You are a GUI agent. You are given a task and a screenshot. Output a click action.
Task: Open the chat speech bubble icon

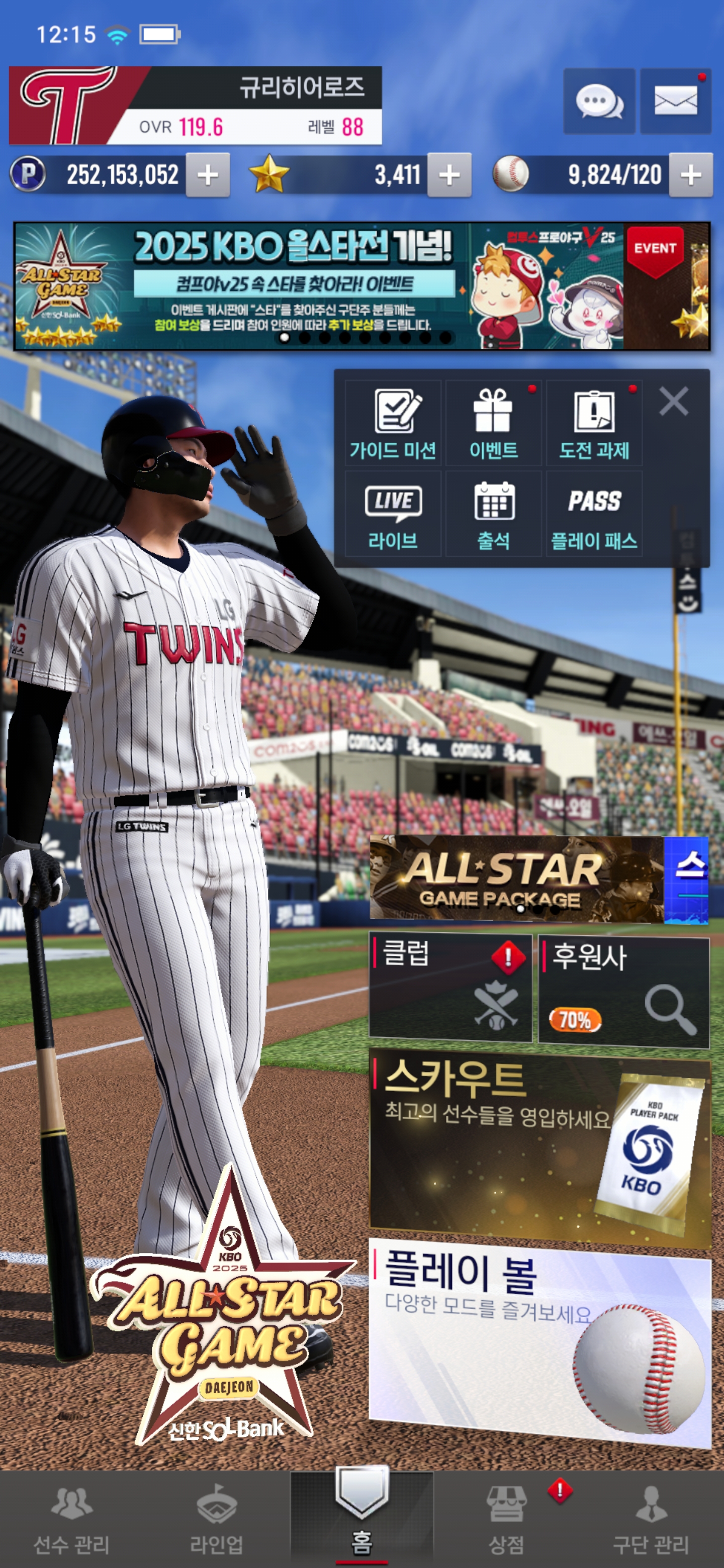click(599, 101)
